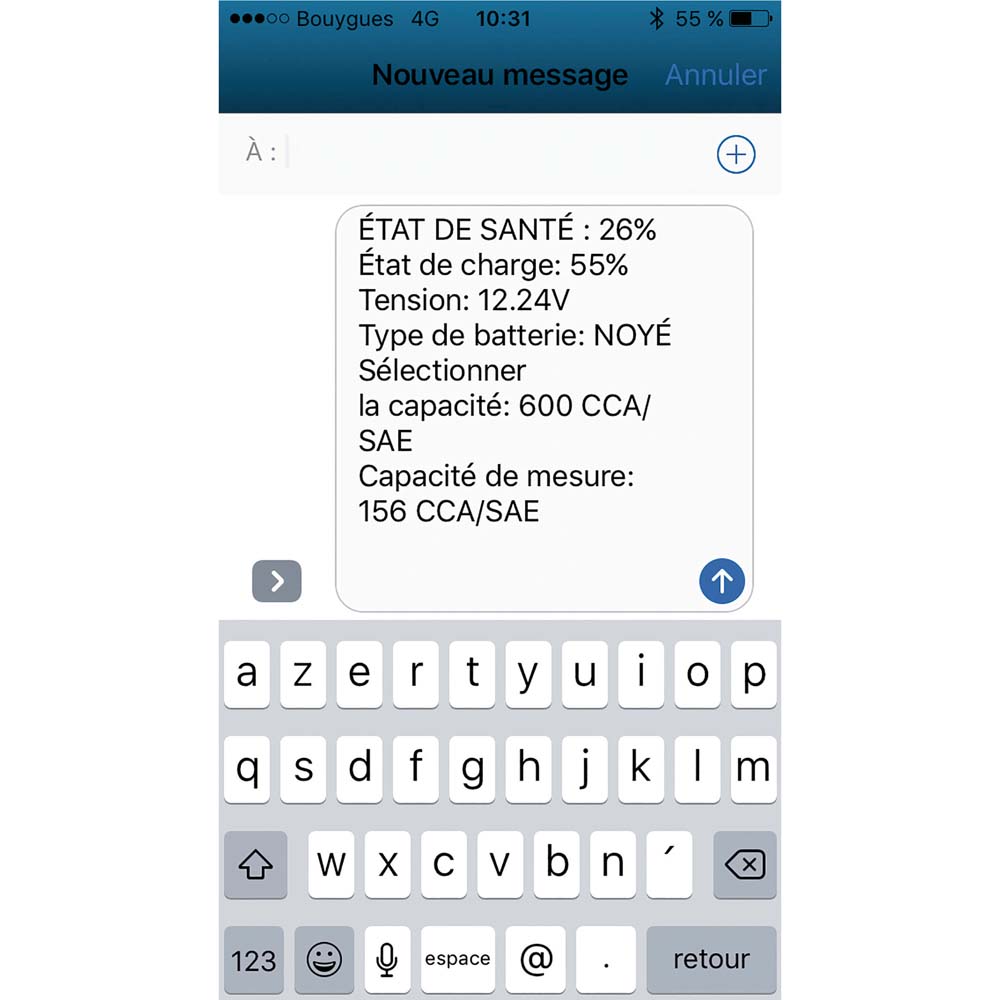
Task: Start dictation with the microphone key
Action: tap(386, 960)
